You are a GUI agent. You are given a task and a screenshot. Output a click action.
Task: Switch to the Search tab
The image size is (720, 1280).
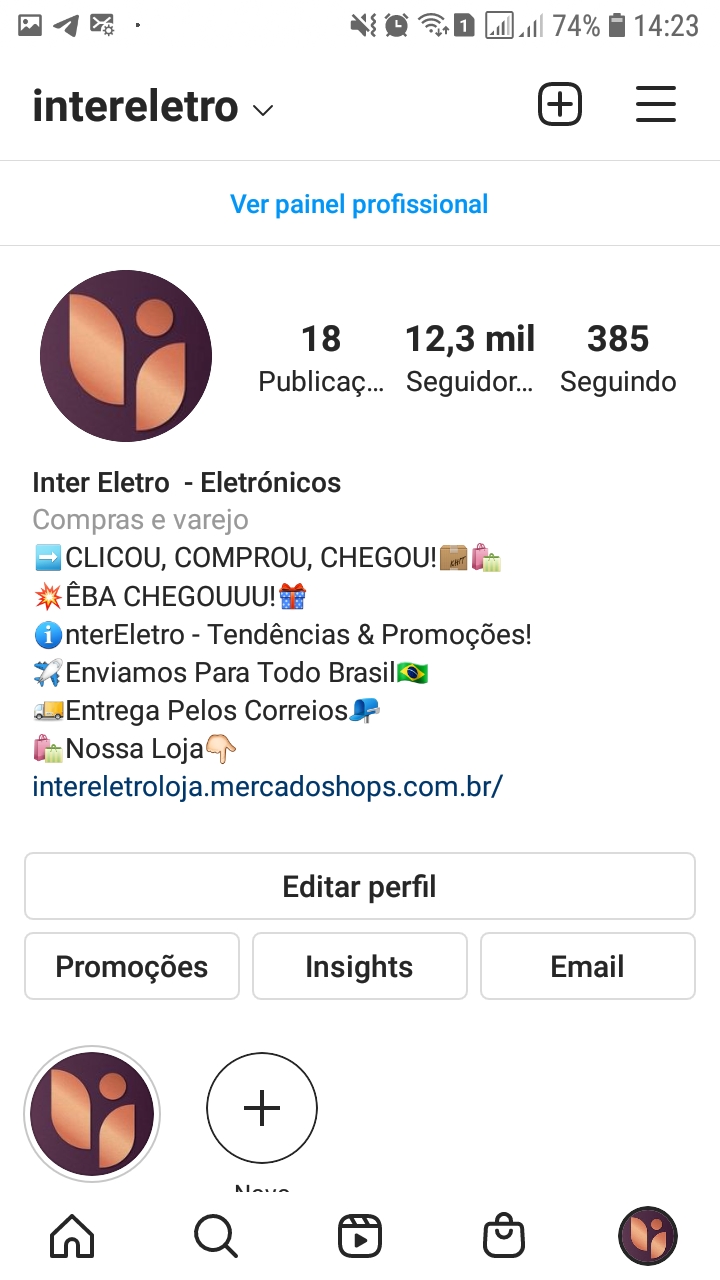point(216,1236)
